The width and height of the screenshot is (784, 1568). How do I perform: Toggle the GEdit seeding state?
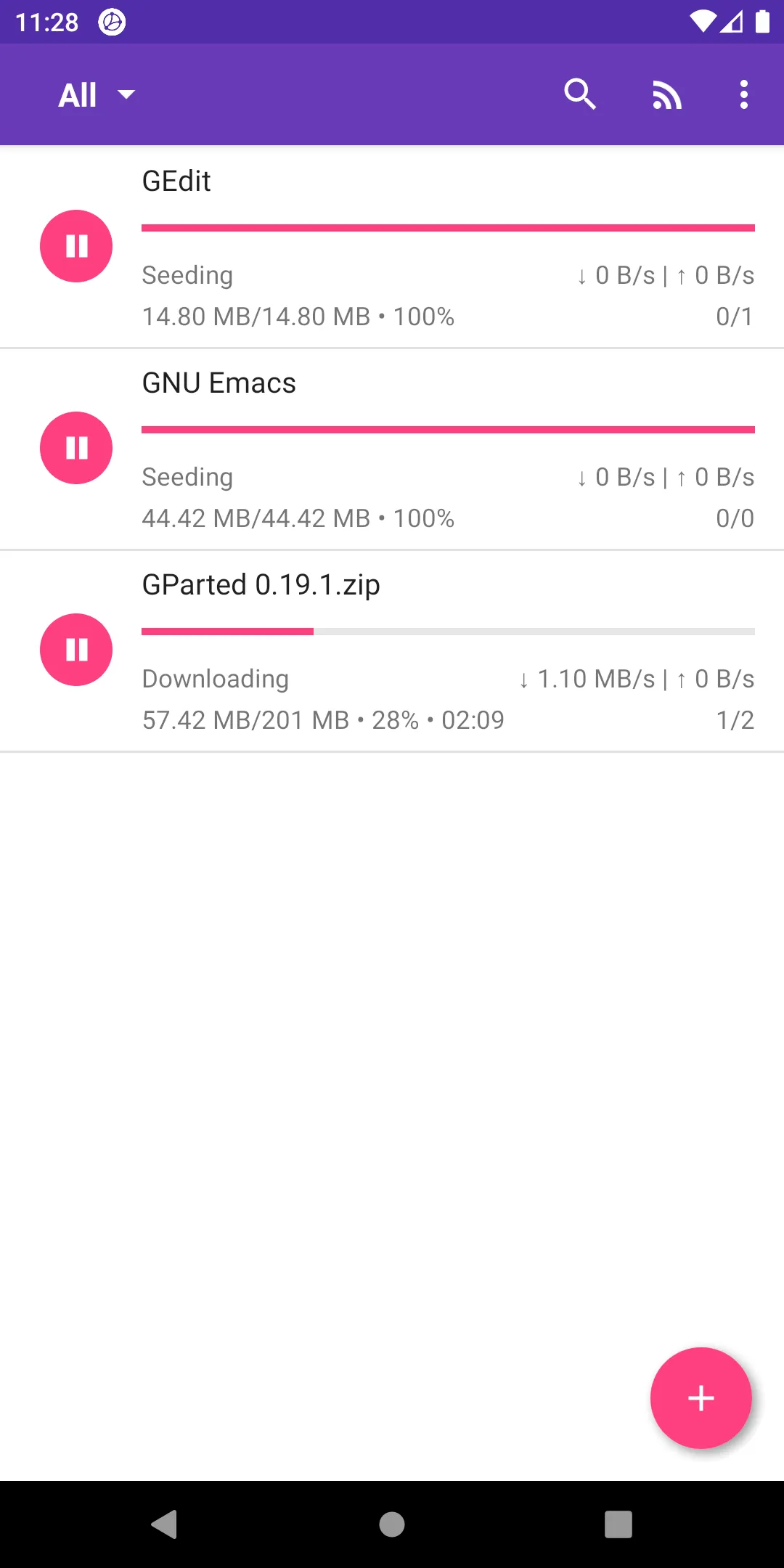click(75, 246)
